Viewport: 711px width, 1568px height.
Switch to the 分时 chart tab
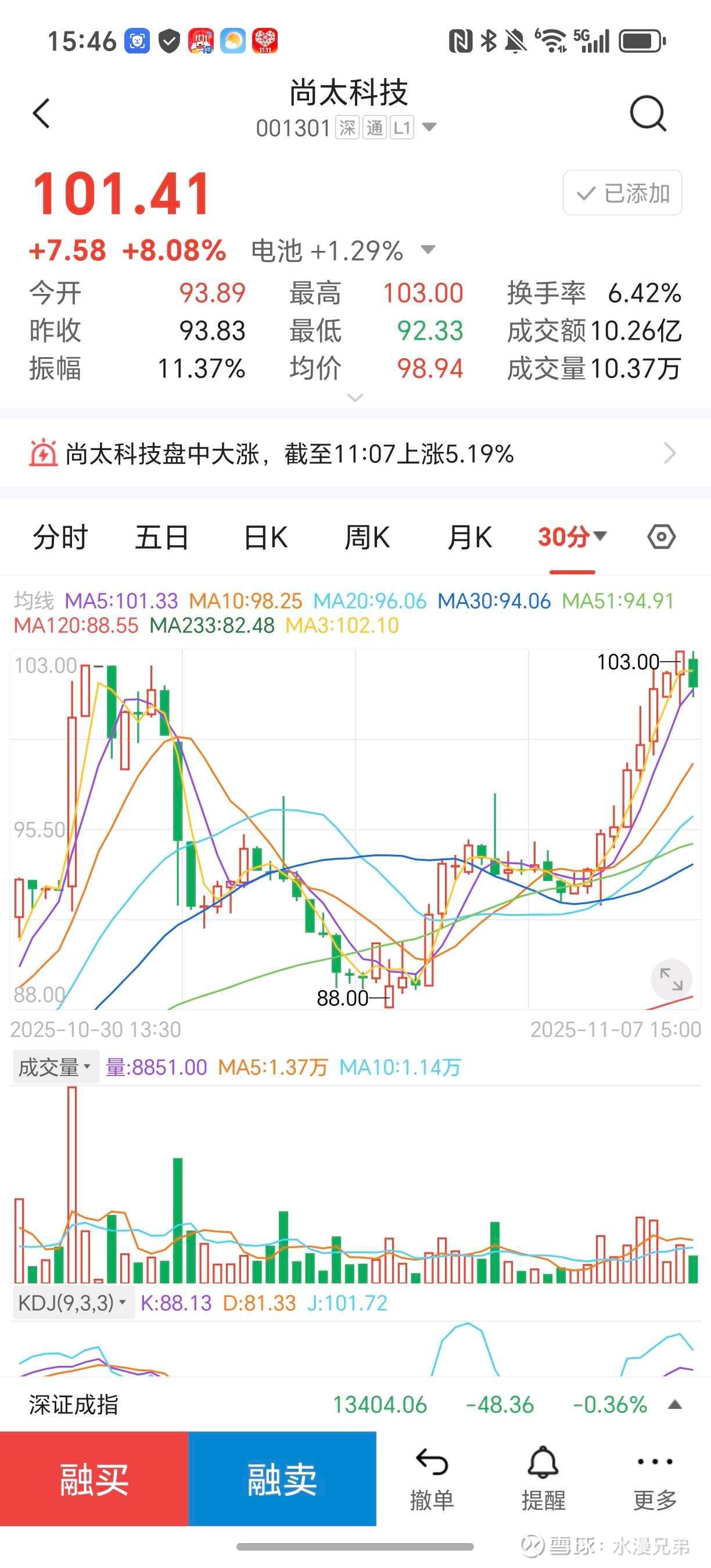pos(60,538)
